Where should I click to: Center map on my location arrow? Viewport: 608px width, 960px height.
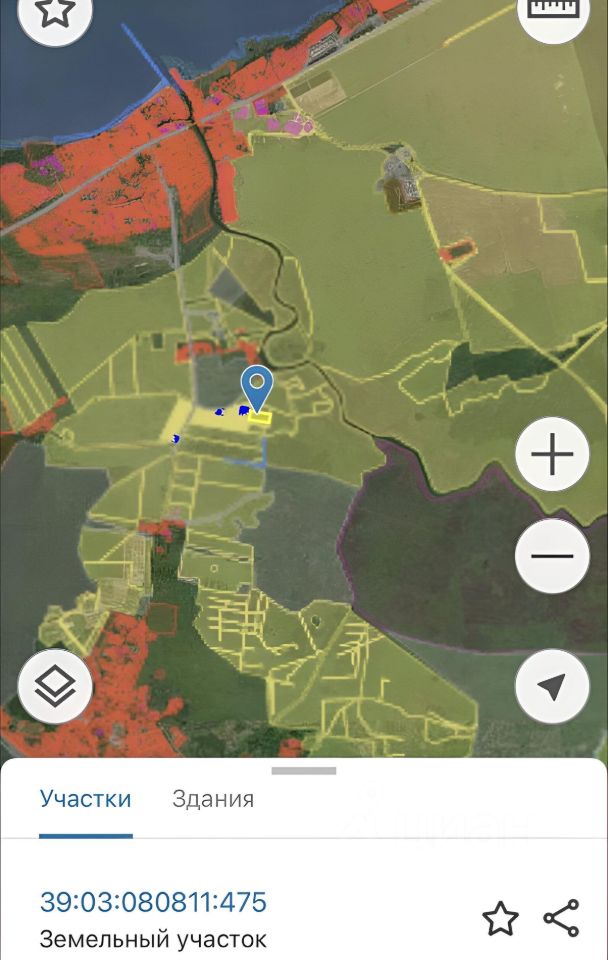(x=552, y=686)
